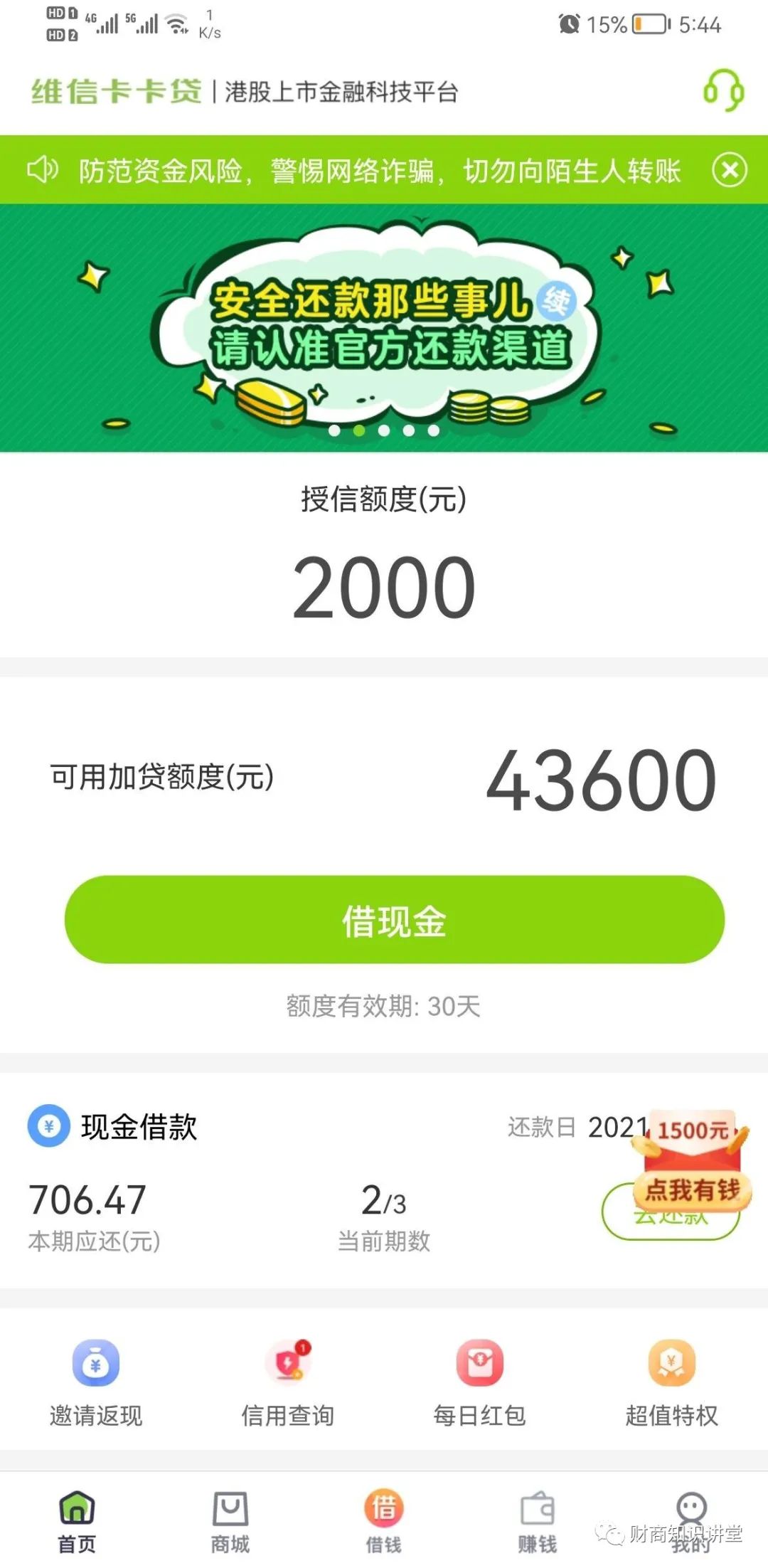Select the second carousel indicator dot
The width and height of the screenshot is (768, 1568).
[x=359, y=430]
